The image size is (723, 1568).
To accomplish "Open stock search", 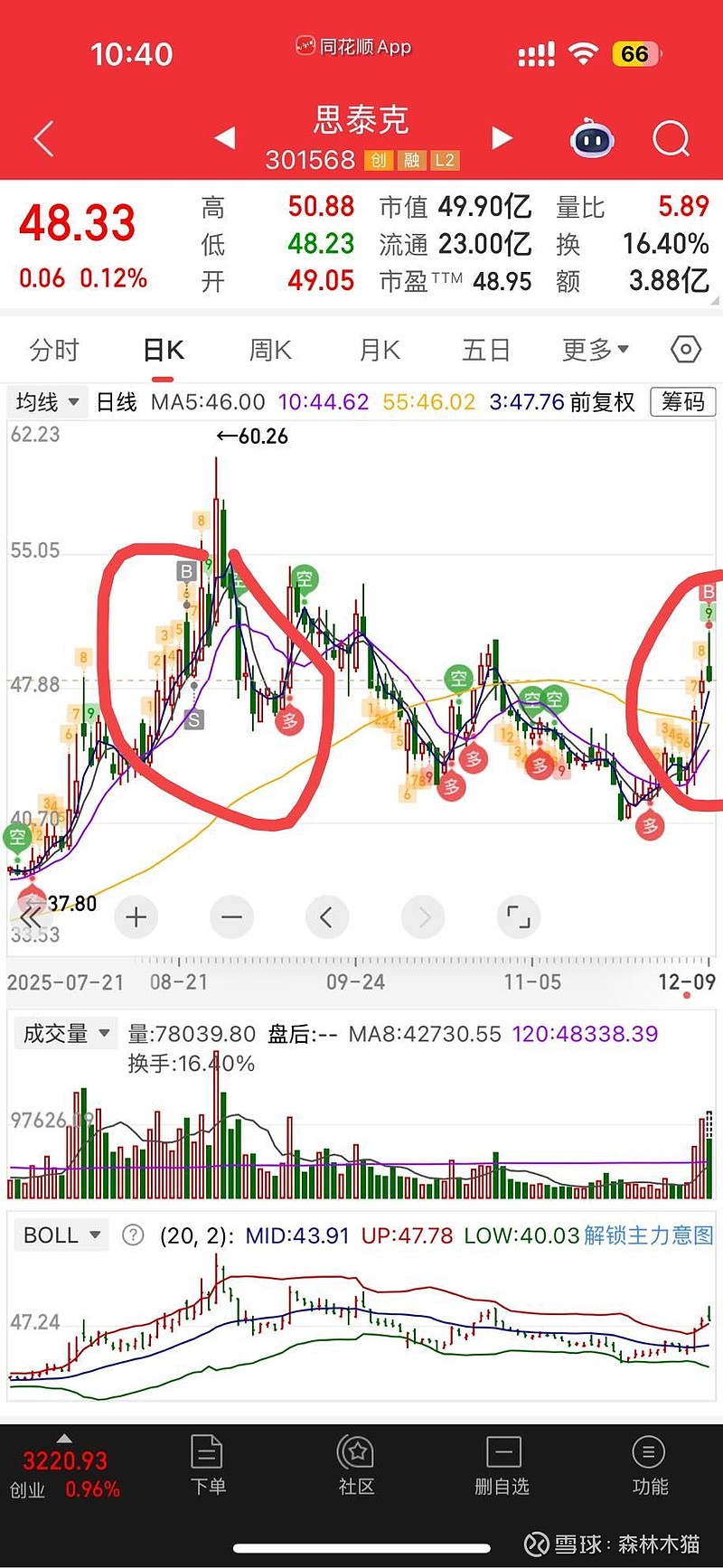I will (x=671, y=138).
